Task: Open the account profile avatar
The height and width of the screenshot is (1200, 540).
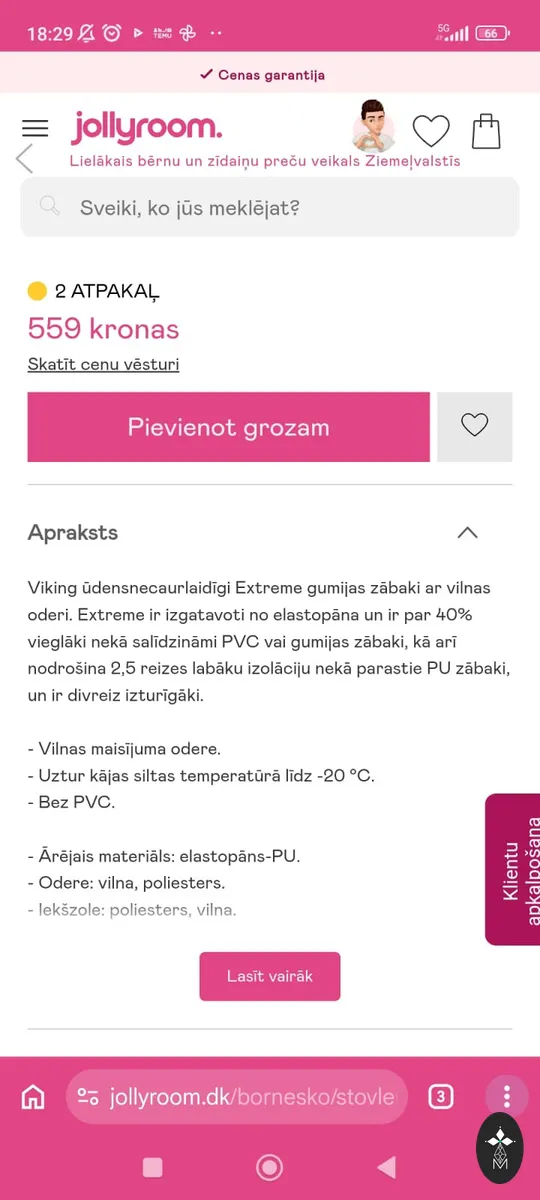Action: tap(374, 126)
